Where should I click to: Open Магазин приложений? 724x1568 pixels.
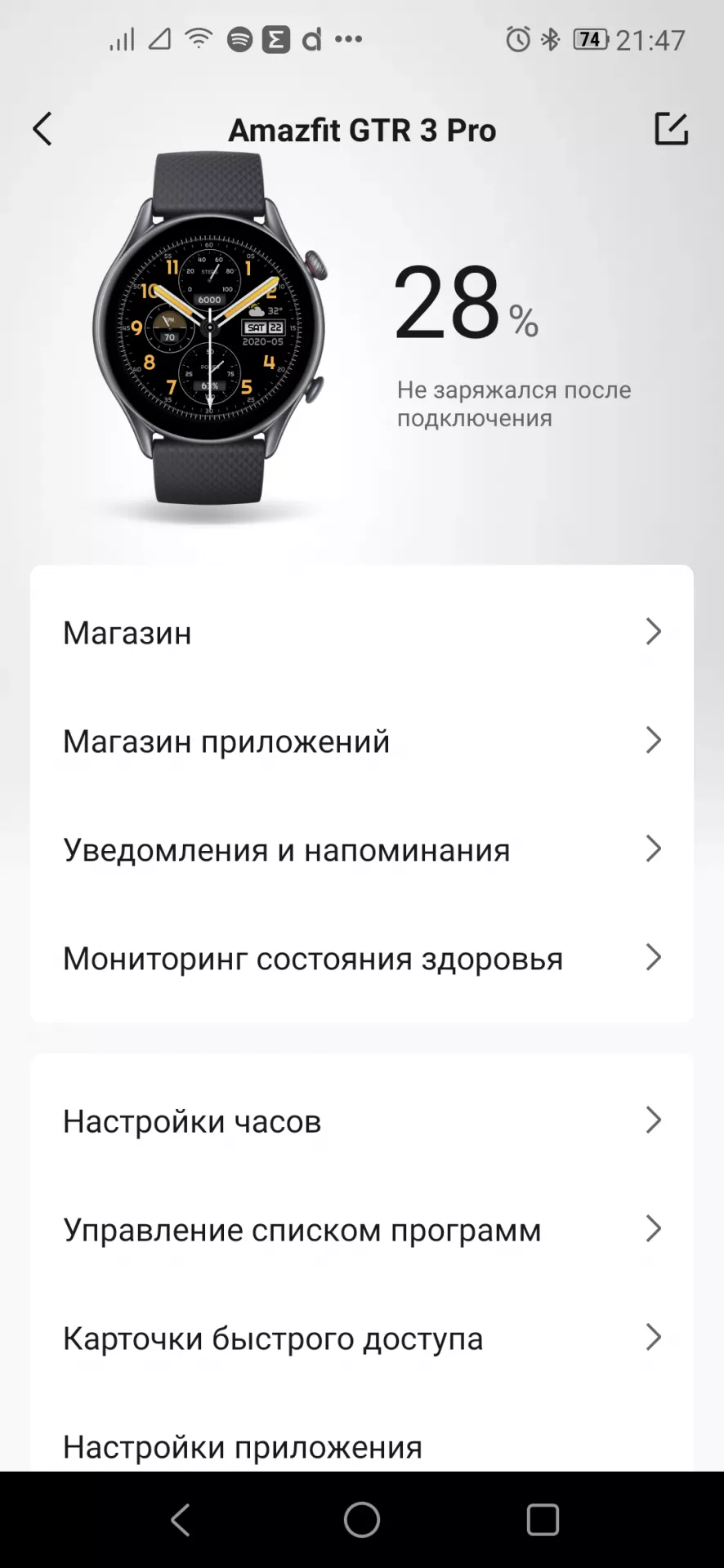(361, 742)
